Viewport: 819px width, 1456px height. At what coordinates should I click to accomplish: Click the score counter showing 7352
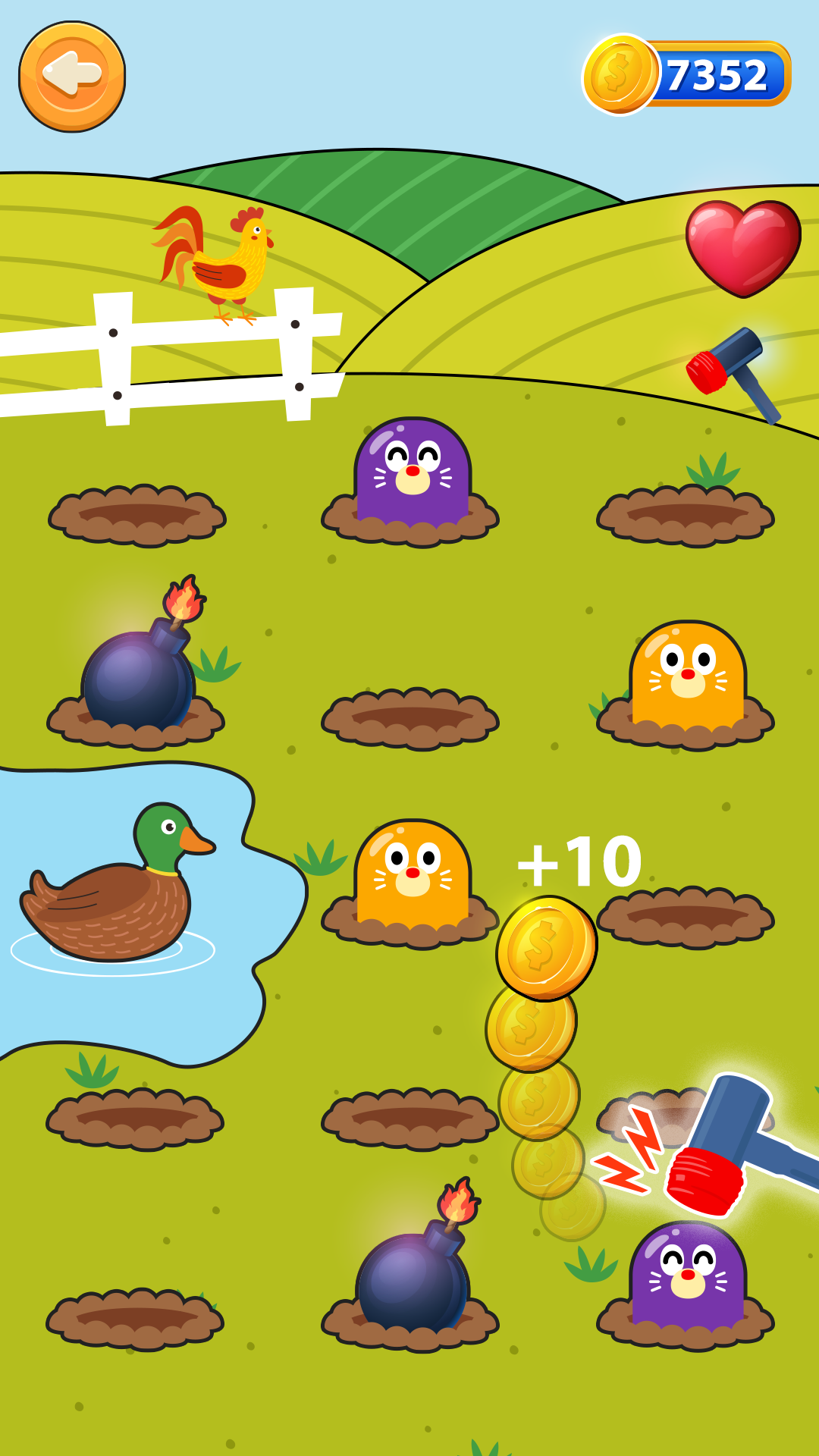717,72
